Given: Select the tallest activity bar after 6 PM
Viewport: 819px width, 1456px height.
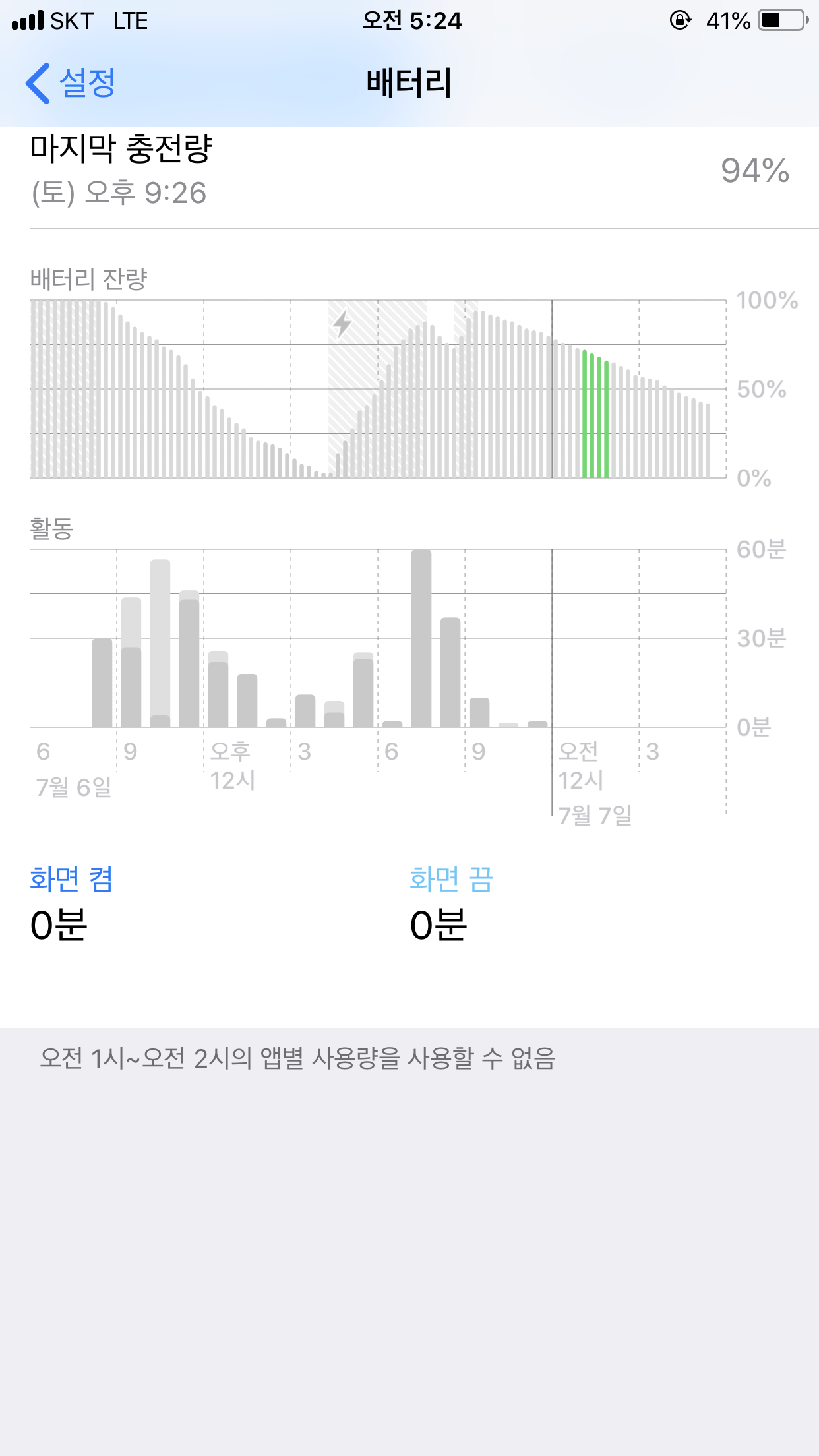Looking at the screenshot, I should (421, 638).
